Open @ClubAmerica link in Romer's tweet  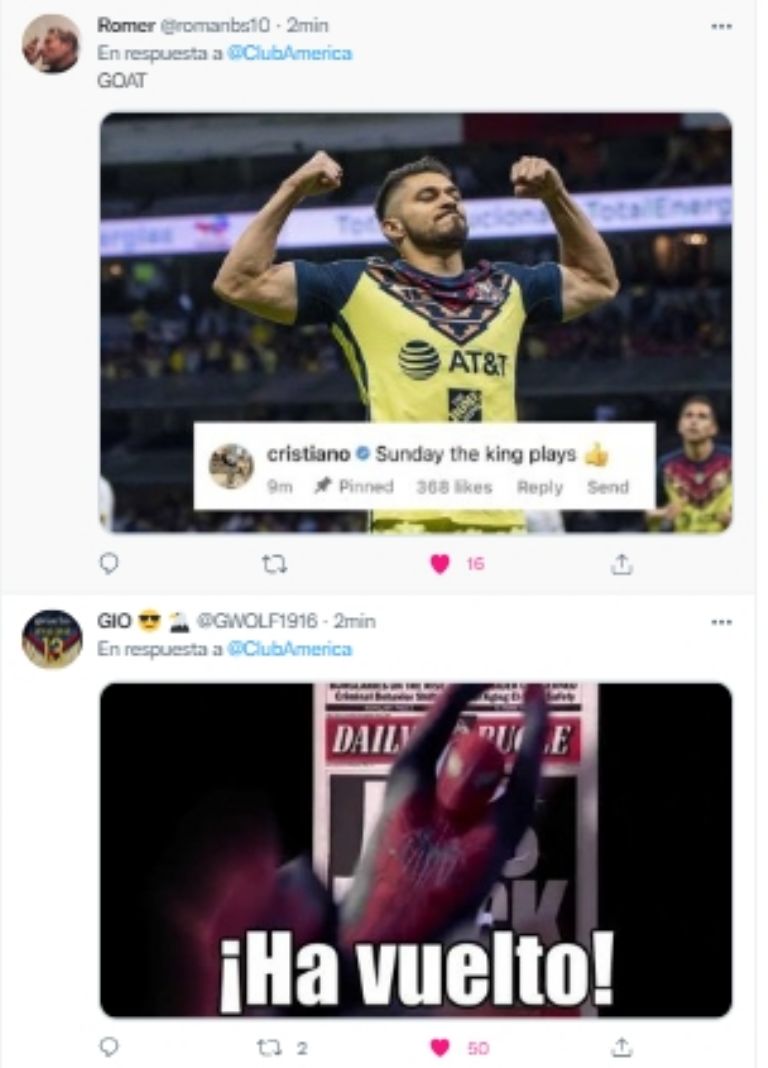click(x=289, y=54)
